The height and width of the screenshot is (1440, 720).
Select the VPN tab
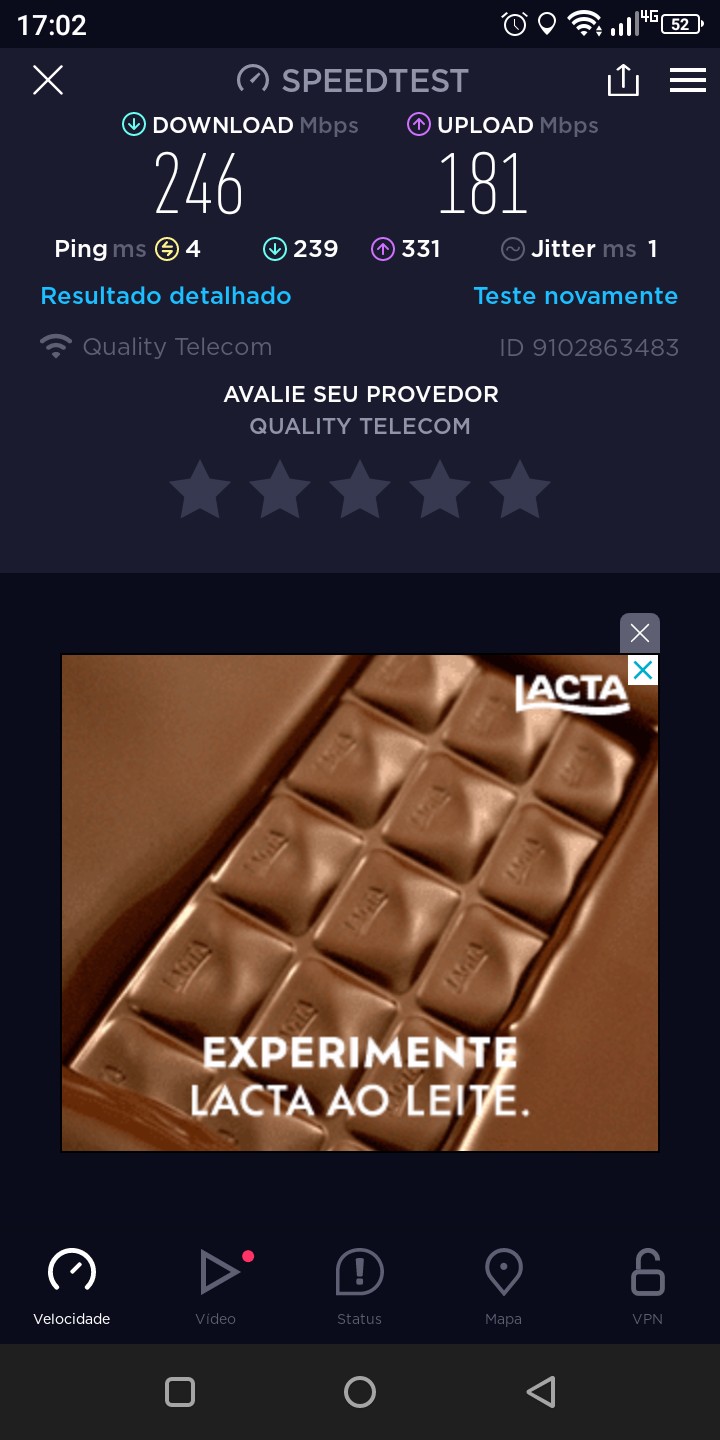pyautogui.click(x=647, y=1285)
